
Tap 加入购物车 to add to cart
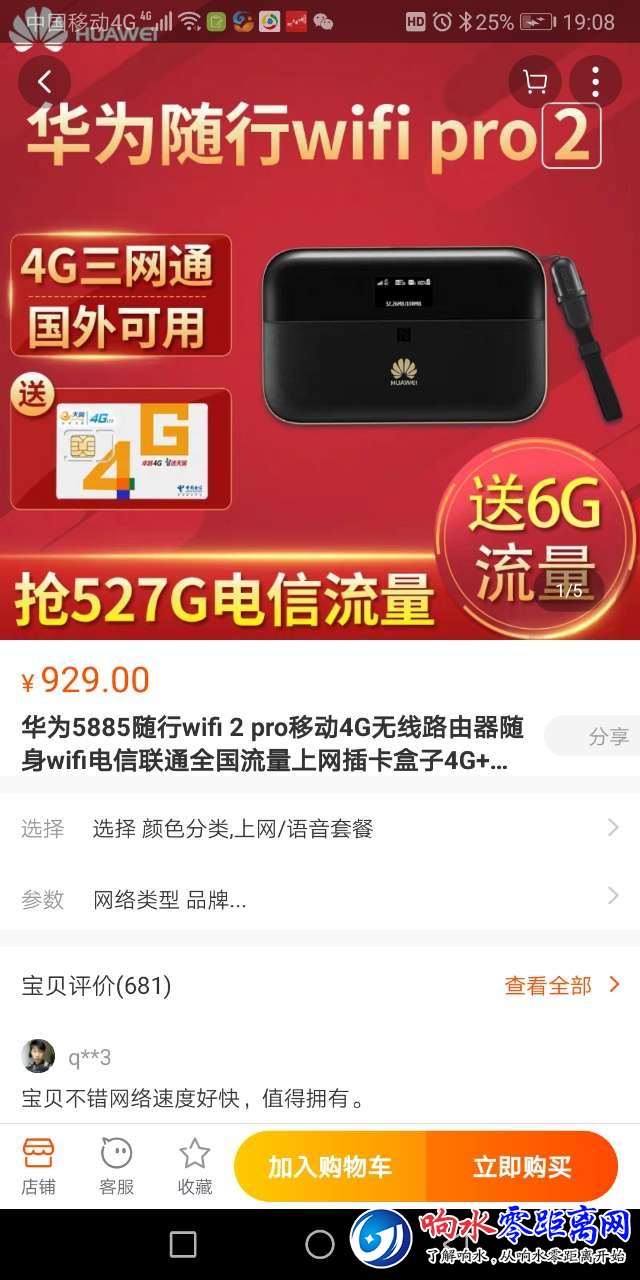pos(330,1166)
